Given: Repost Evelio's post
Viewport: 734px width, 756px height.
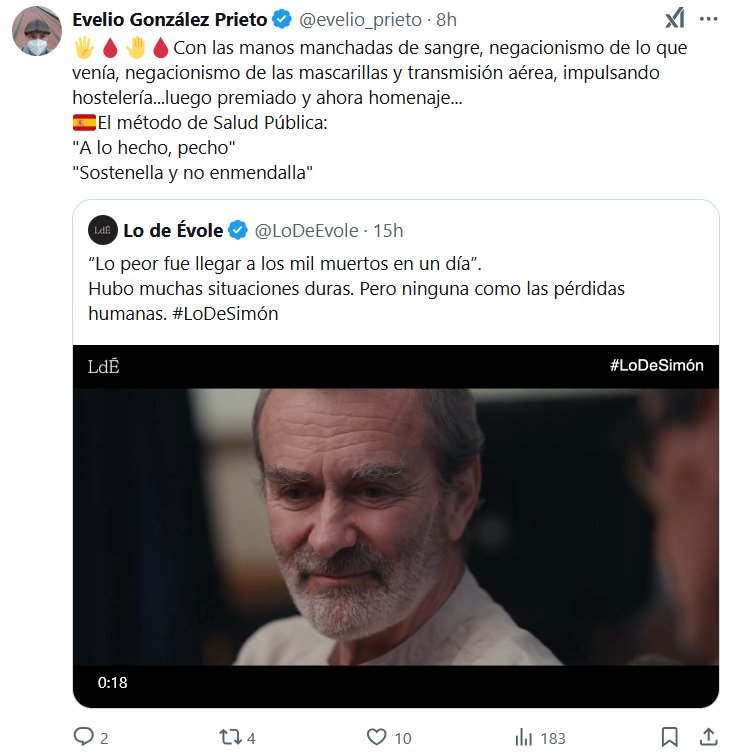Looking at the screenshot, I should pyautogui.click(x=230, y=738).
